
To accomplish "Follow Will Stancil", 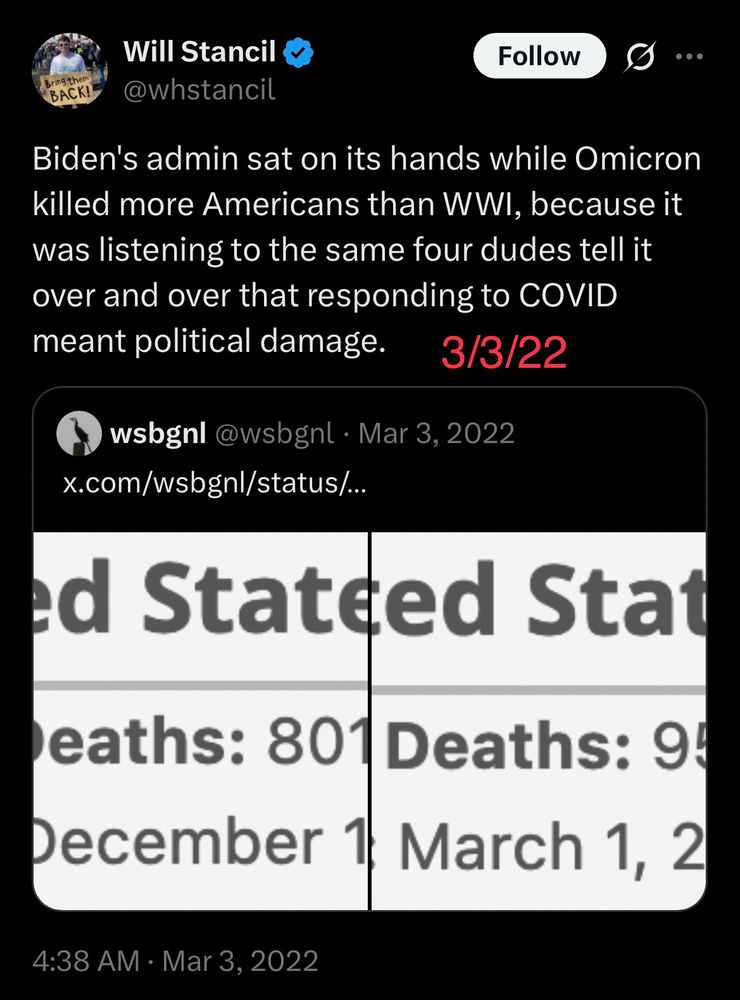I will click(539, 56).
